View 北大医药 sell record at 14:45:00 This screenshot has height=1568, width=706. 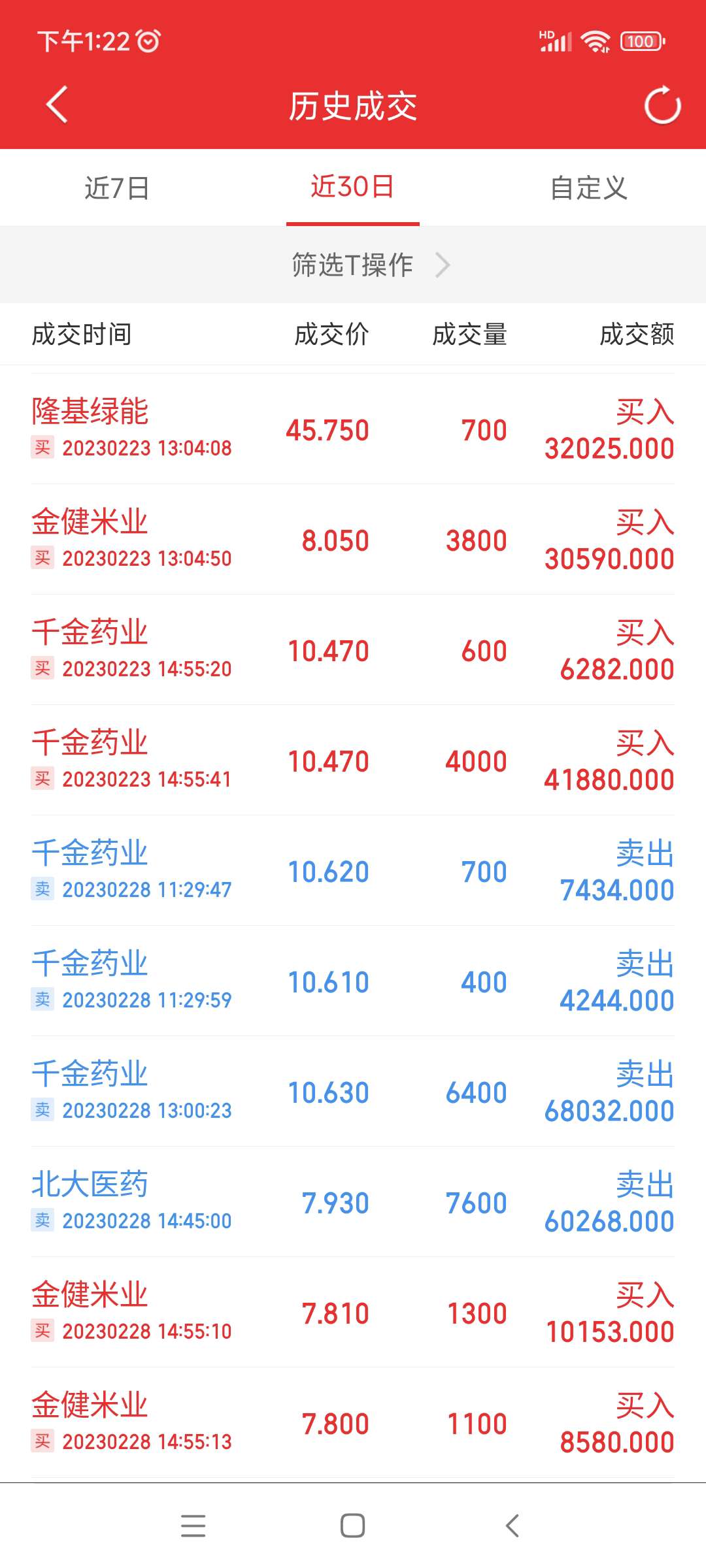point(352,1202)
